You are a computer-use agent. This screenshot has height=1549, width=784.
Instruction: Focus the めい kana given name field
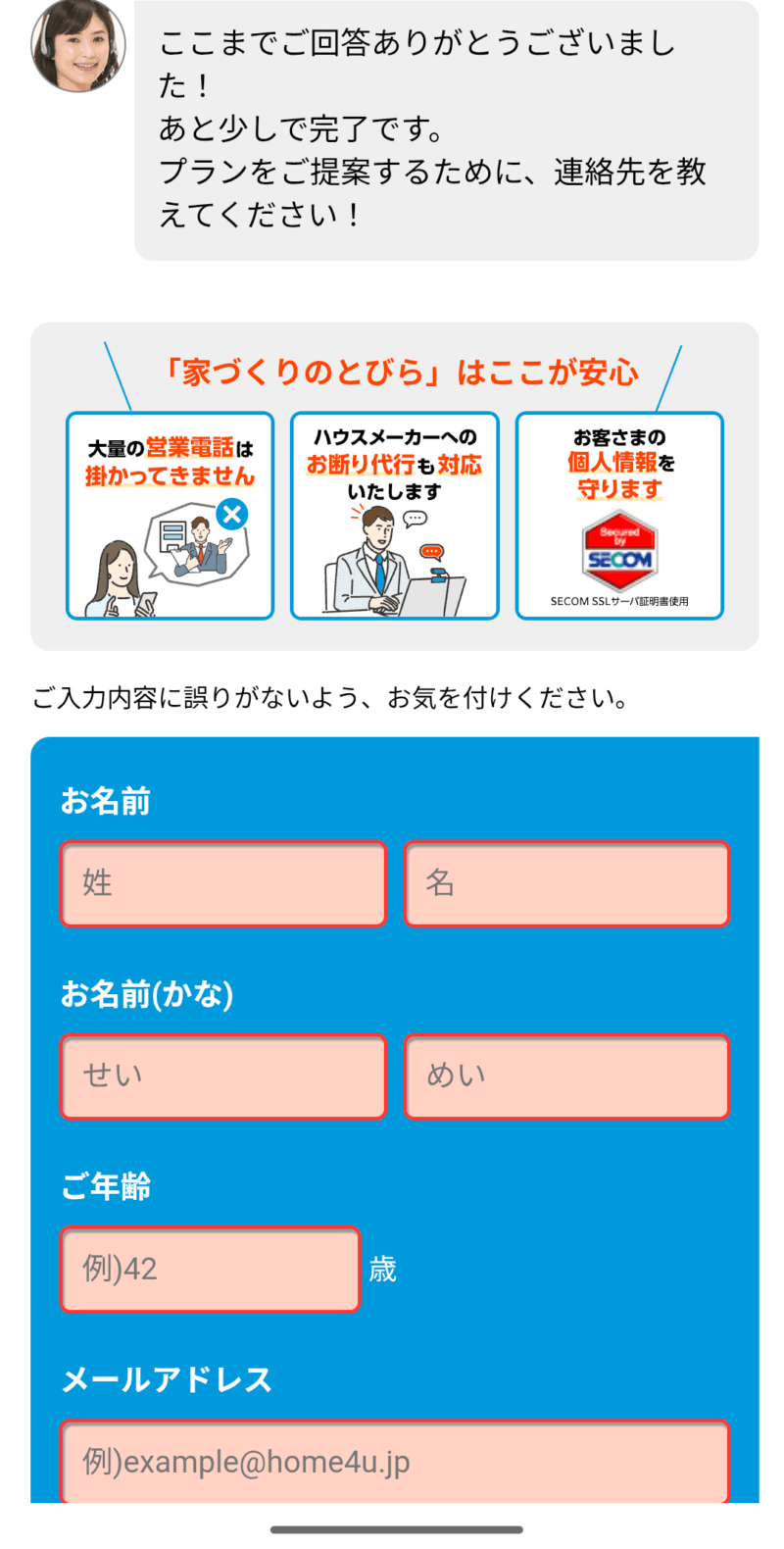coord(566,1076)
